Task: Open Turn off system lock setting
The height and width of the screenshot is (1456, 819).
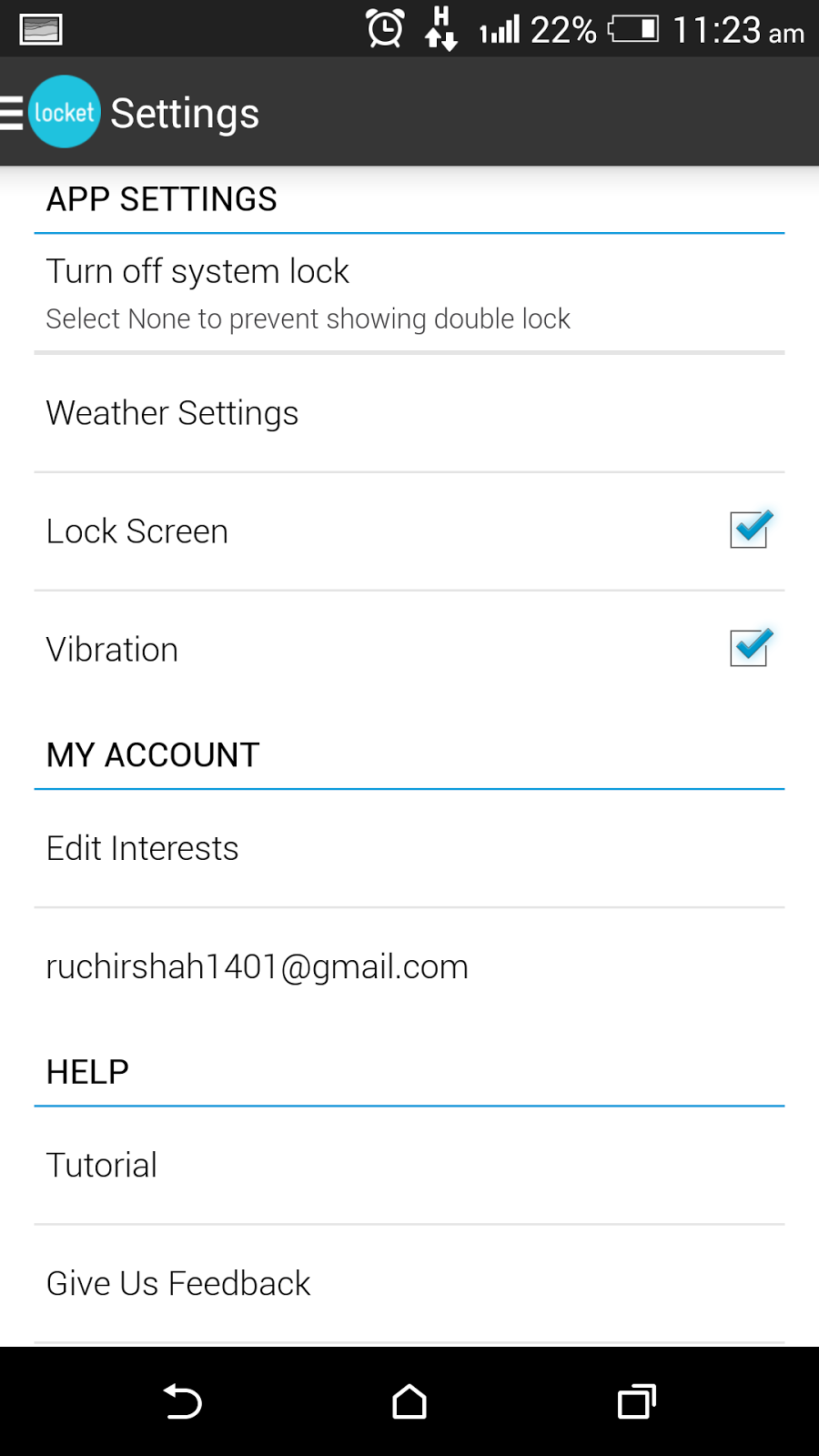Action: [x=409, y=294]
